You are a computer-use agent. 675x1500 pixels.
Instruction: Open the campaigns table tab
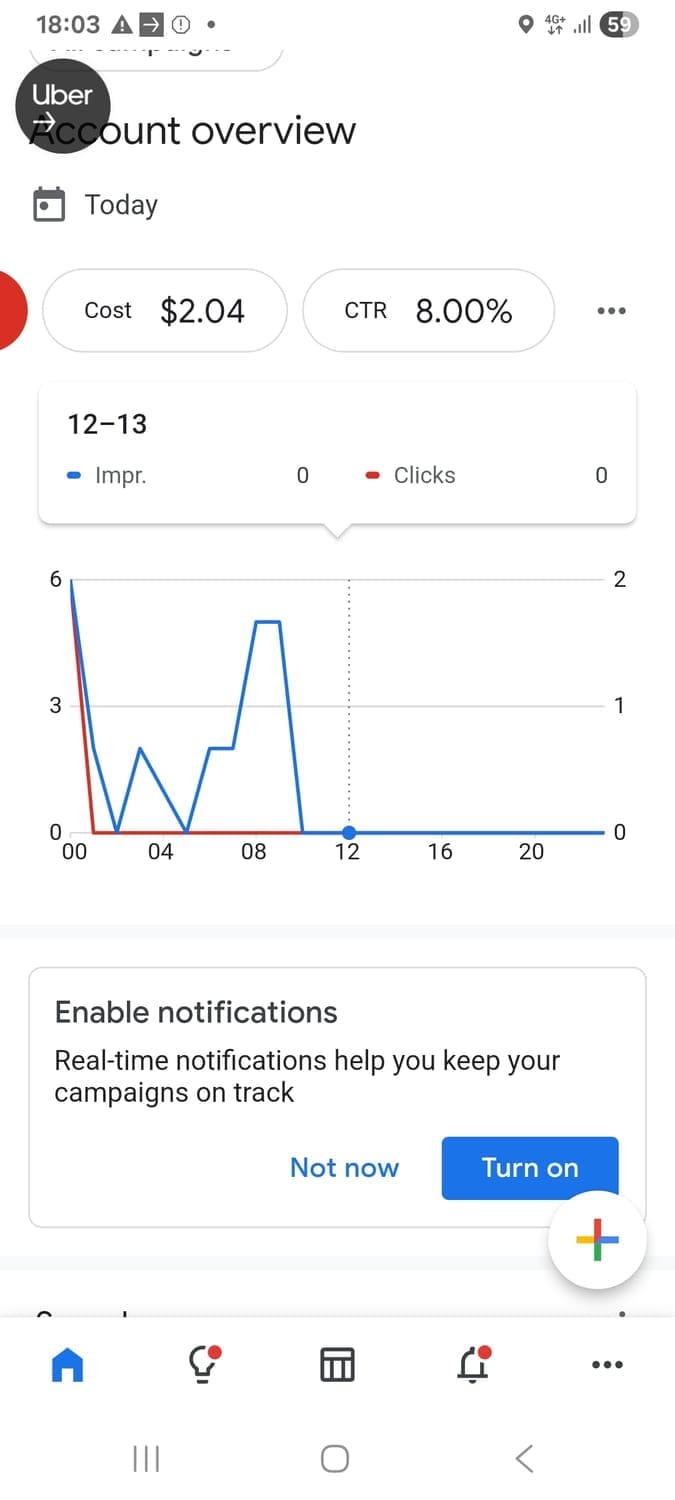pos(337,1364)
